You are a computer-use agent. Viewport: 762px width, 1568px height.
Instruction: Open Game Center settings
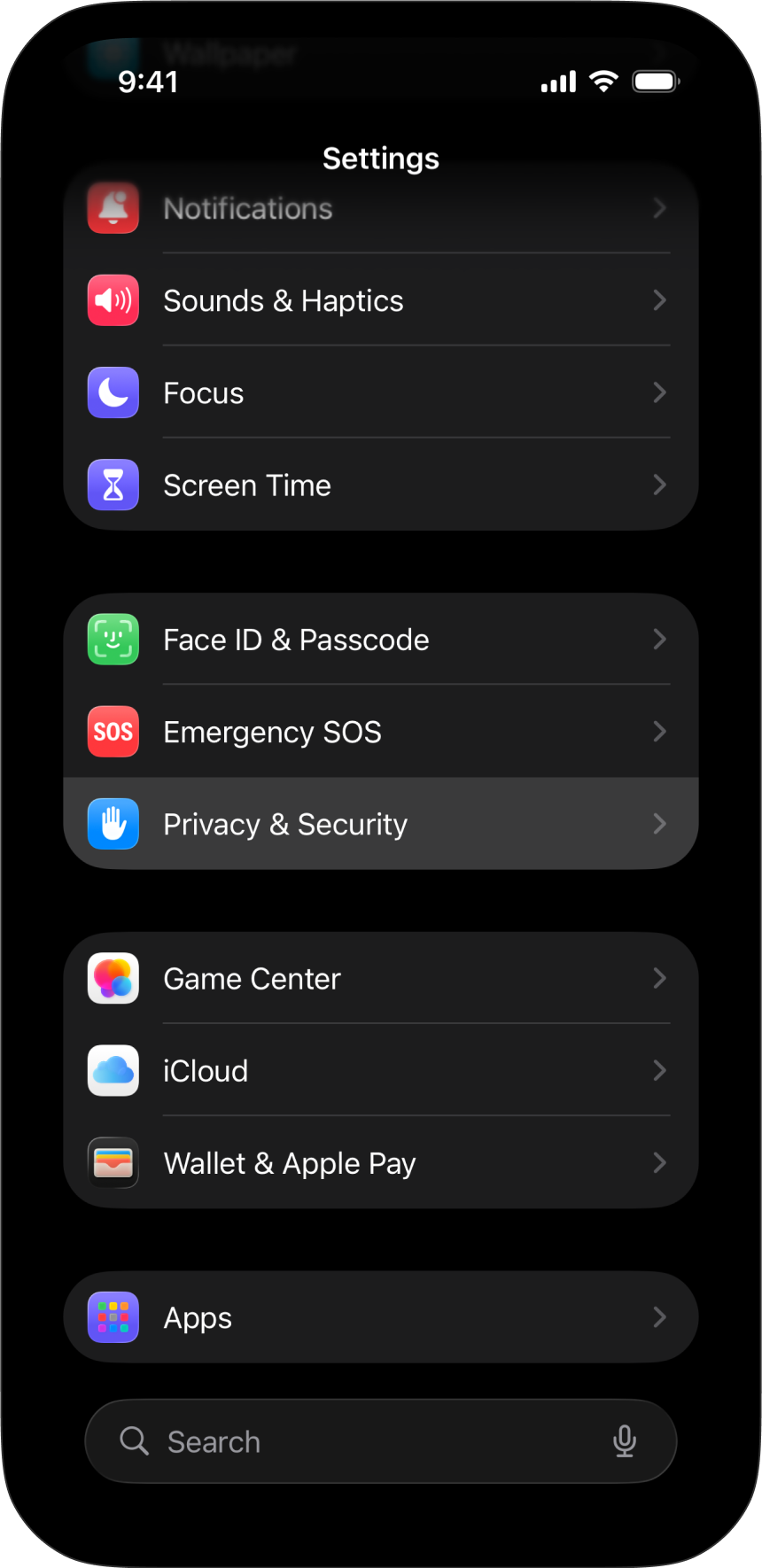click(381, 979)
